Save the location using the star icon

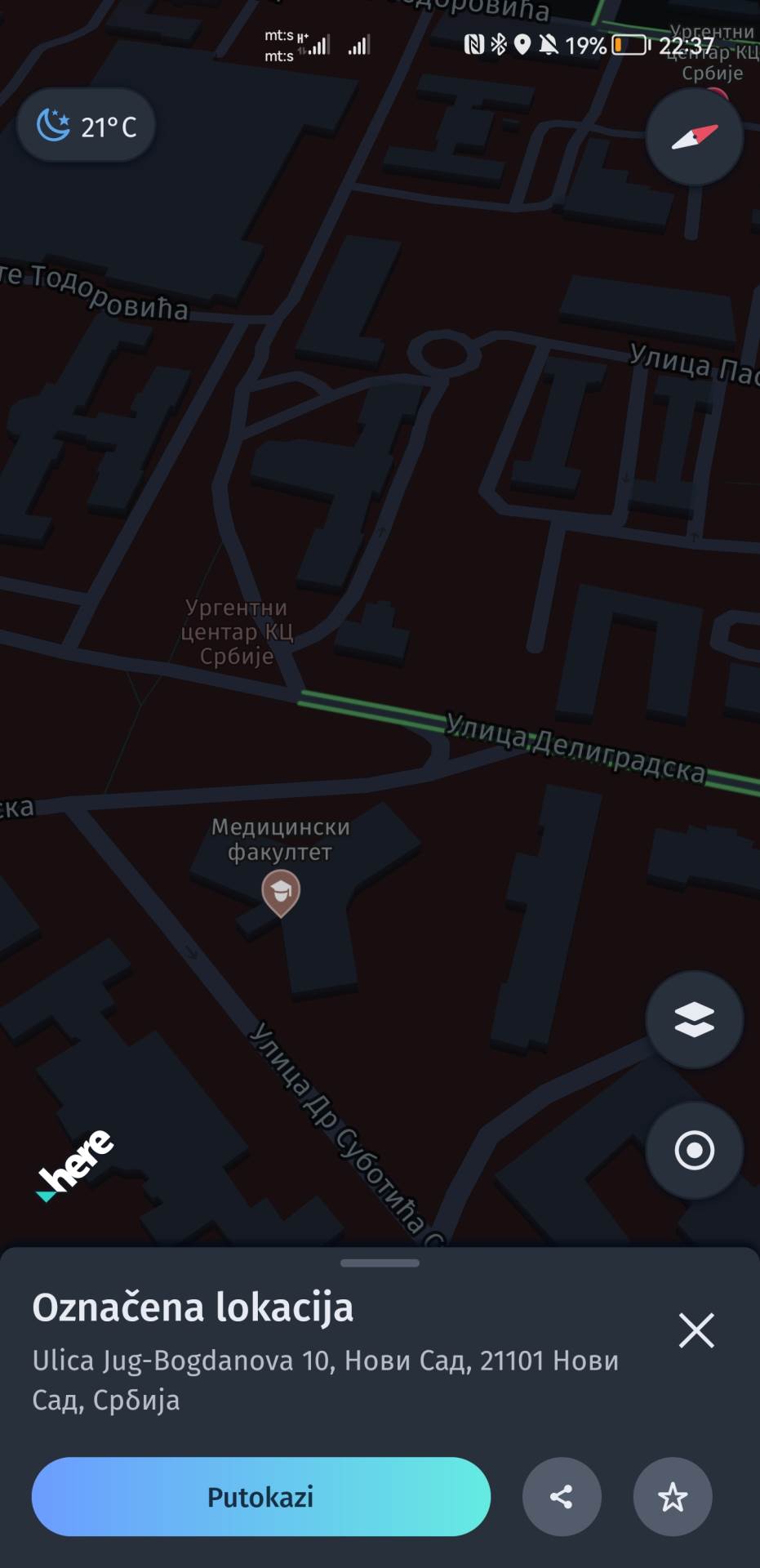tap(673, 1497)
